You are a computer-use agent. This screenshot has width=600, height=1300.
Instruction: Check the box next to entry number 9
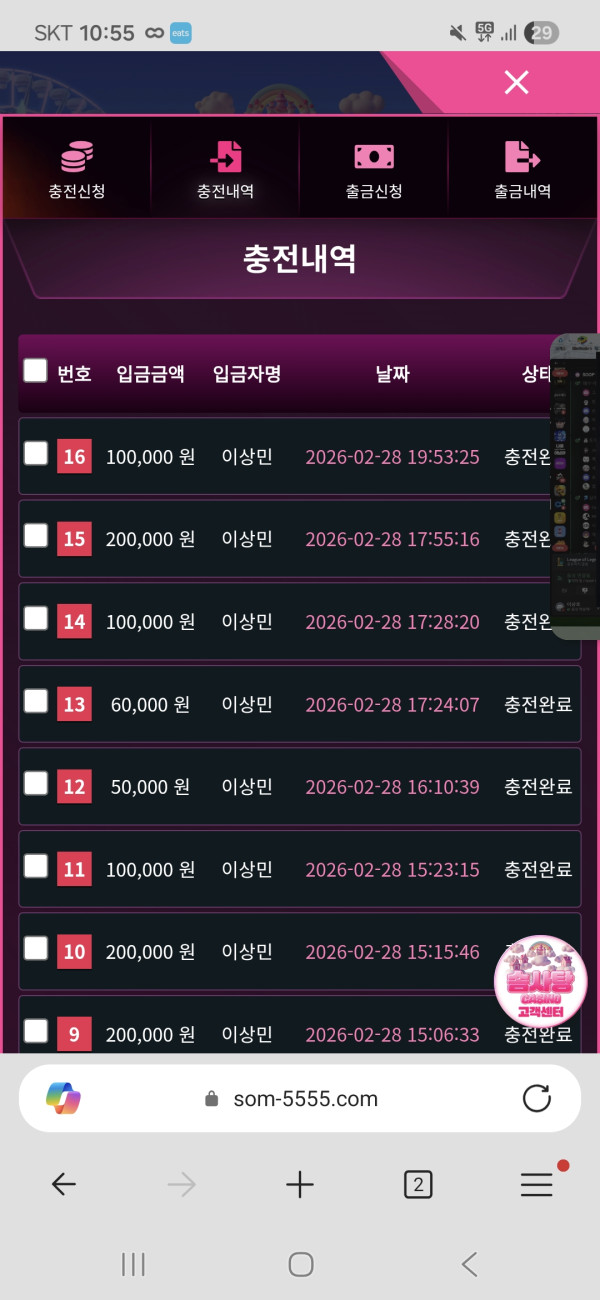click(36, 1031)
